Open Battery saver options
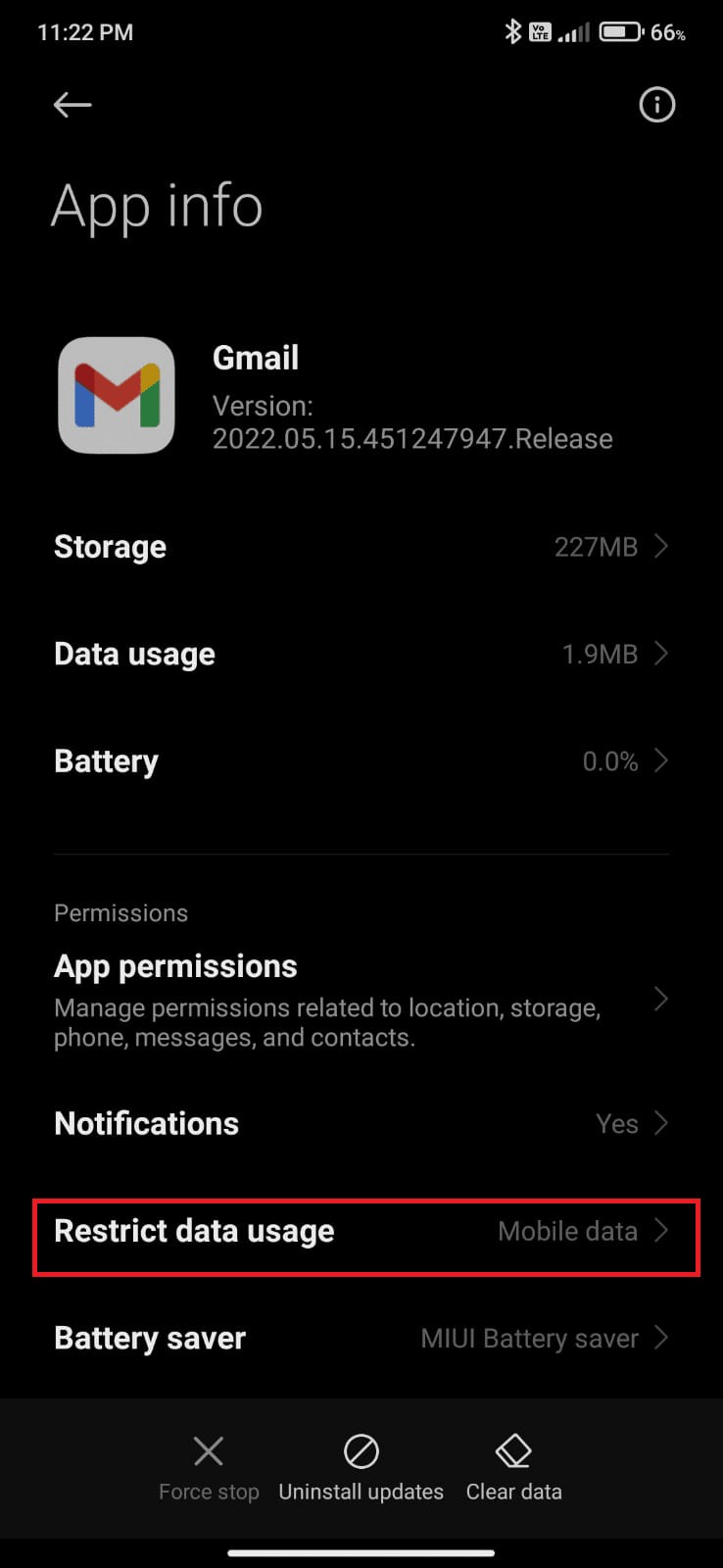This screenshot has width=723, height=1568. coord(361,1339)
